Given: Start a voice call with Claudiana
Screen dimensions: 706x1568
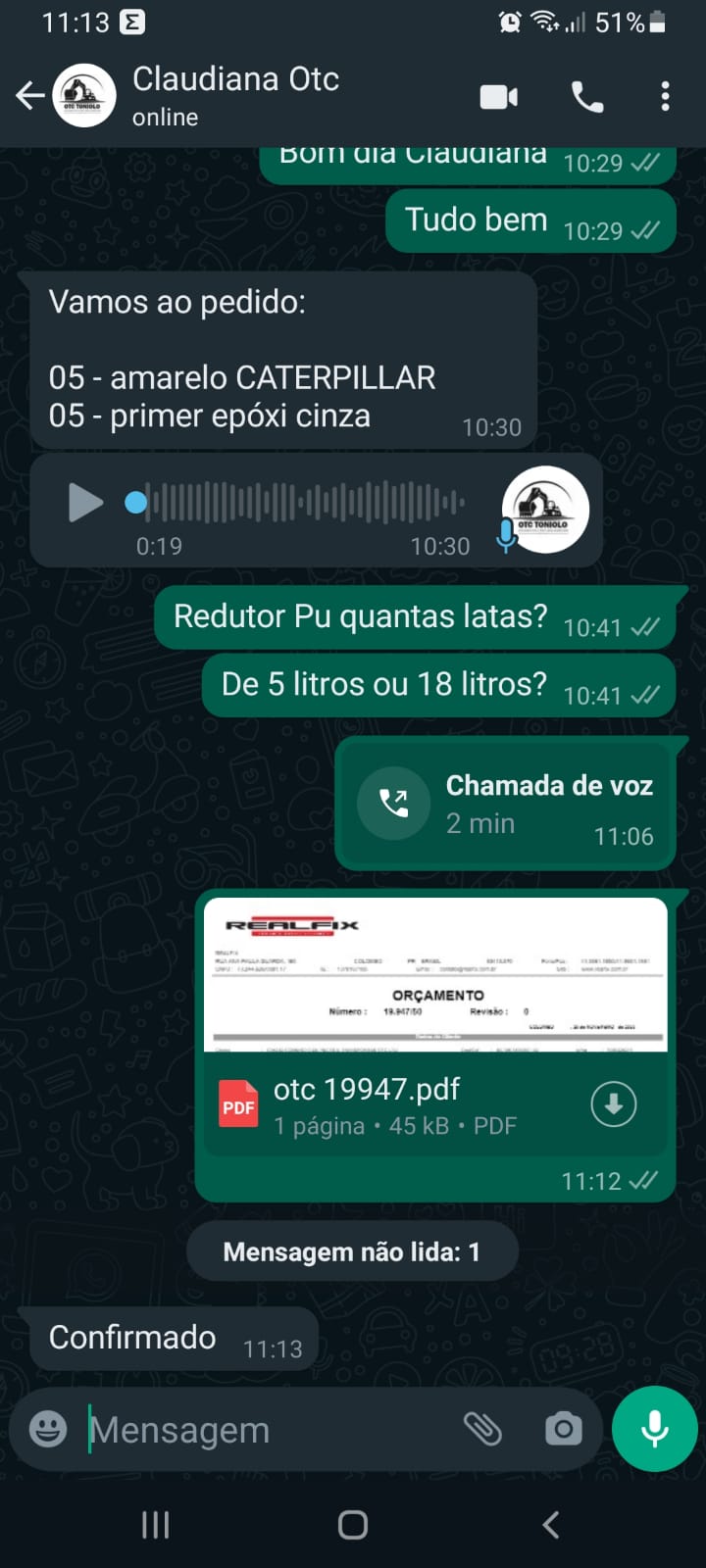Looking at the screenshot, I should [x=586, y=96].
